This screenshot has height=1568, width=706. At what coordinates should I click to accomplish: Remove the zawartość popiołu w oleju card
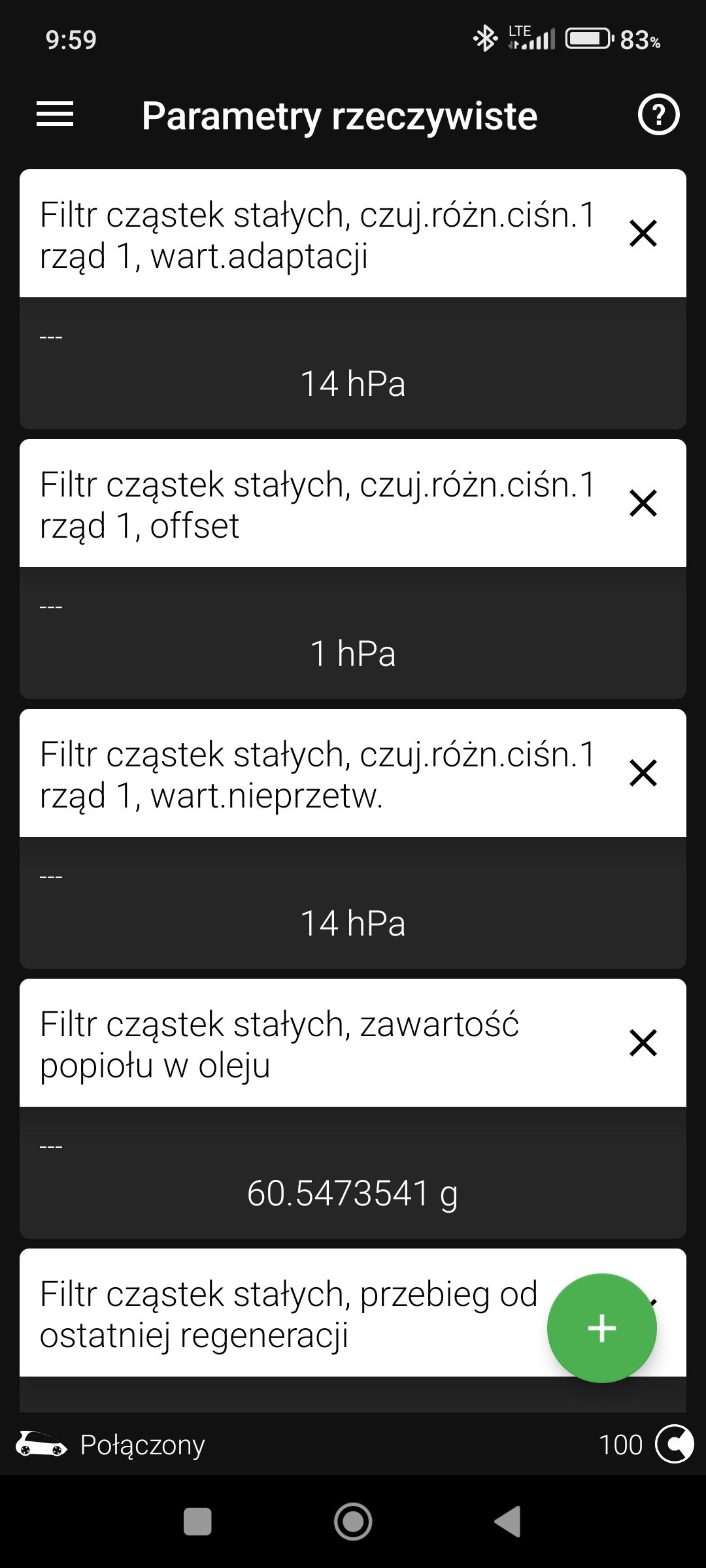pyautogui.click(x=643, y=1043)
